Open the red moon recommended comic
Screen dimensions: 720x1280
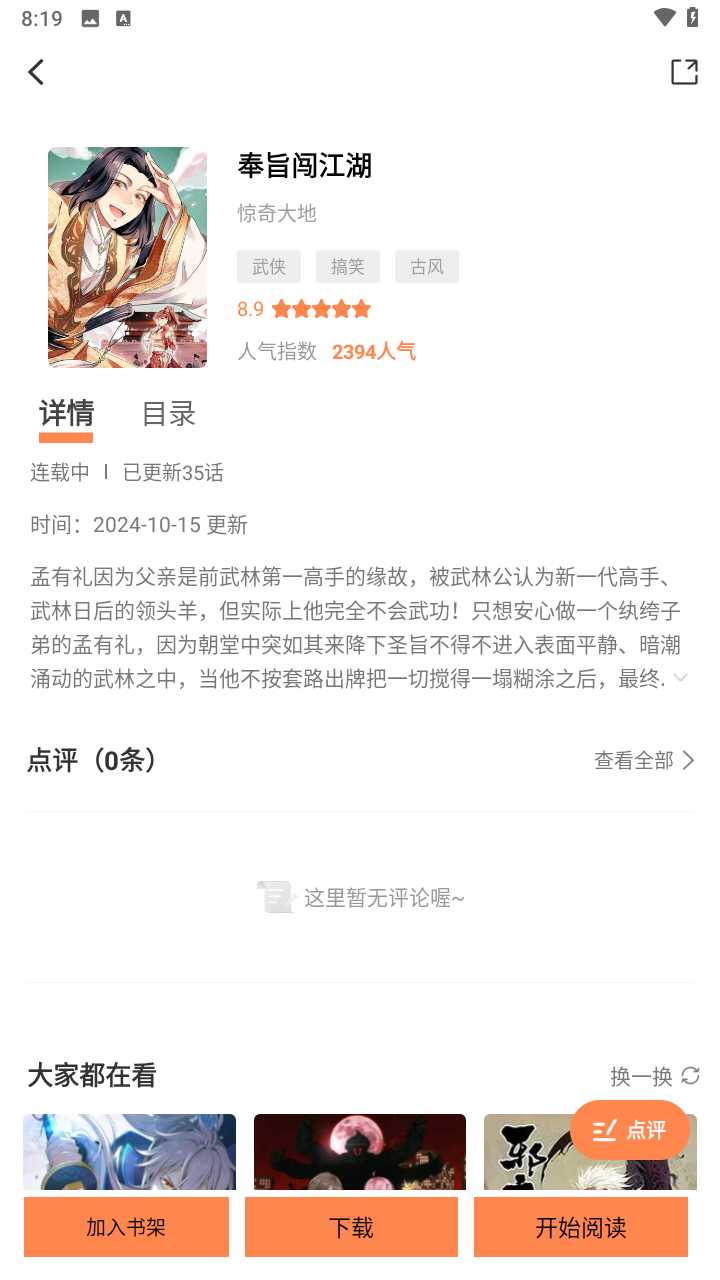click(360, 1152)
